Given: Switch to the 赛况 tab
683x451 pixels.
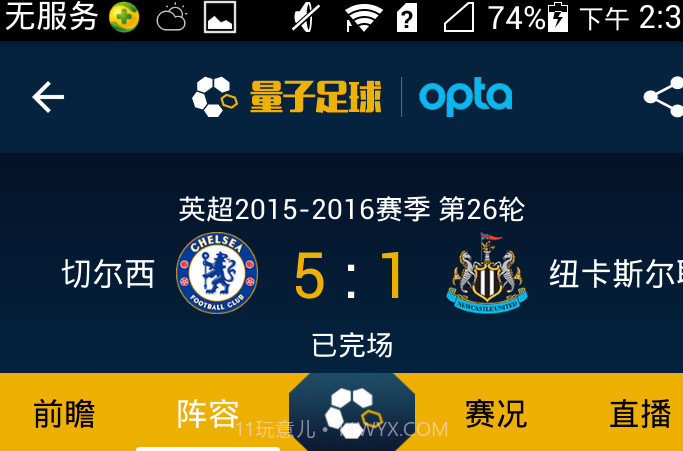Looking at the screenshot, I should [495, 413].
